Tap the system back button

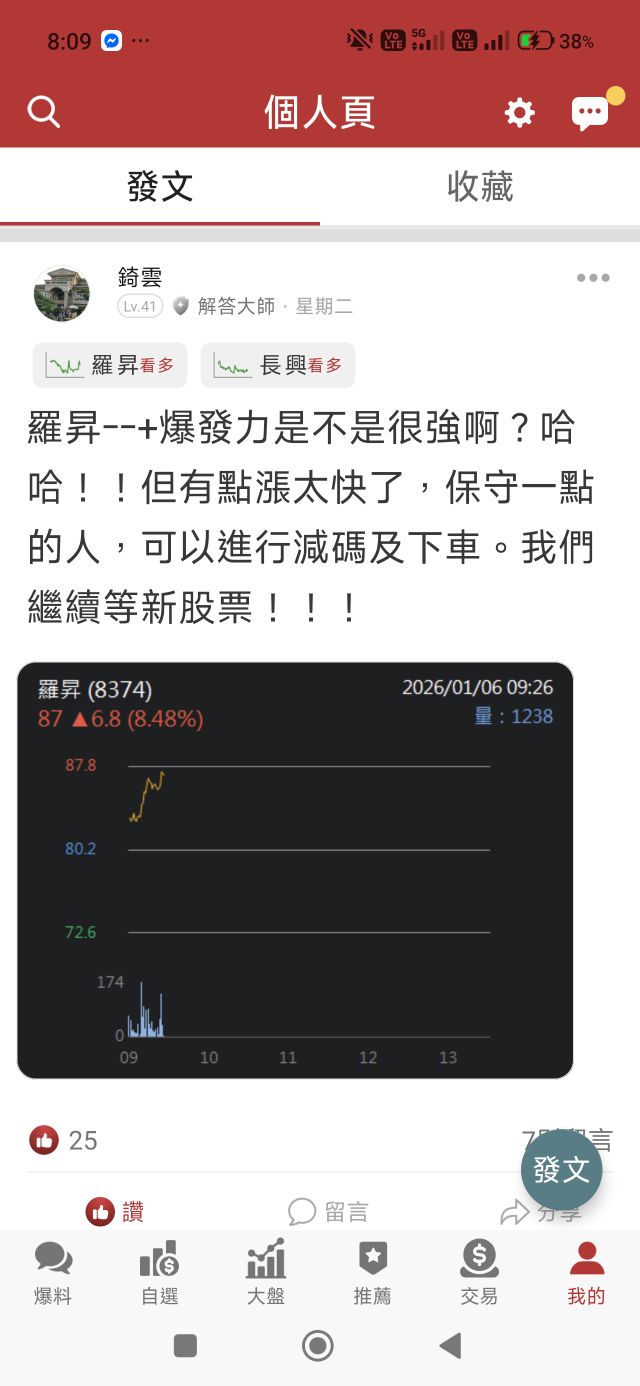(x=451, y=1346)
